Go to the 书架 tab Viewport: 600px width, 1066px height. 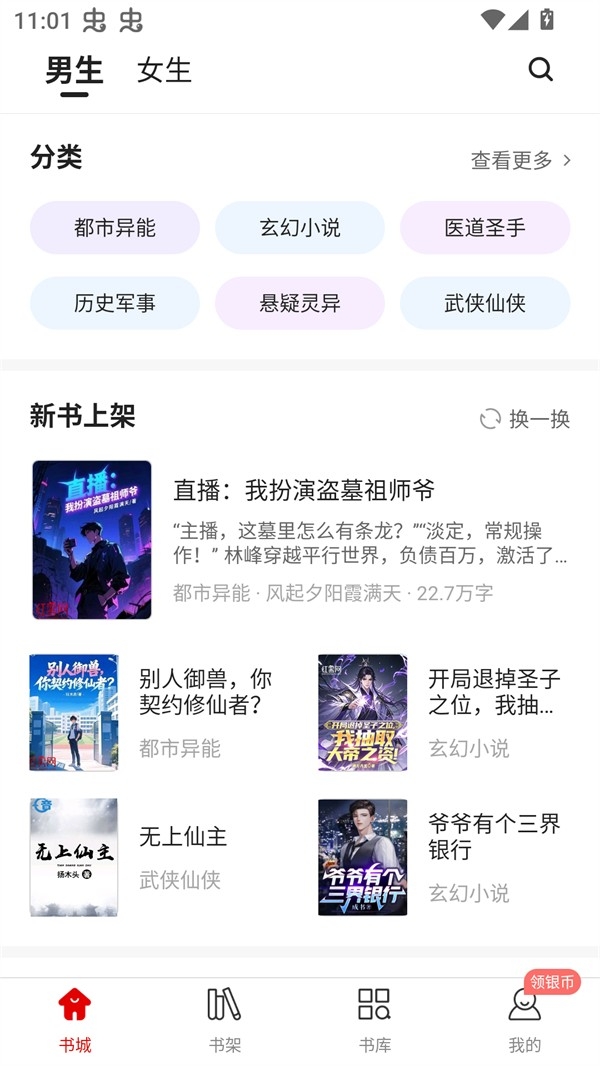click(225, 1018)
